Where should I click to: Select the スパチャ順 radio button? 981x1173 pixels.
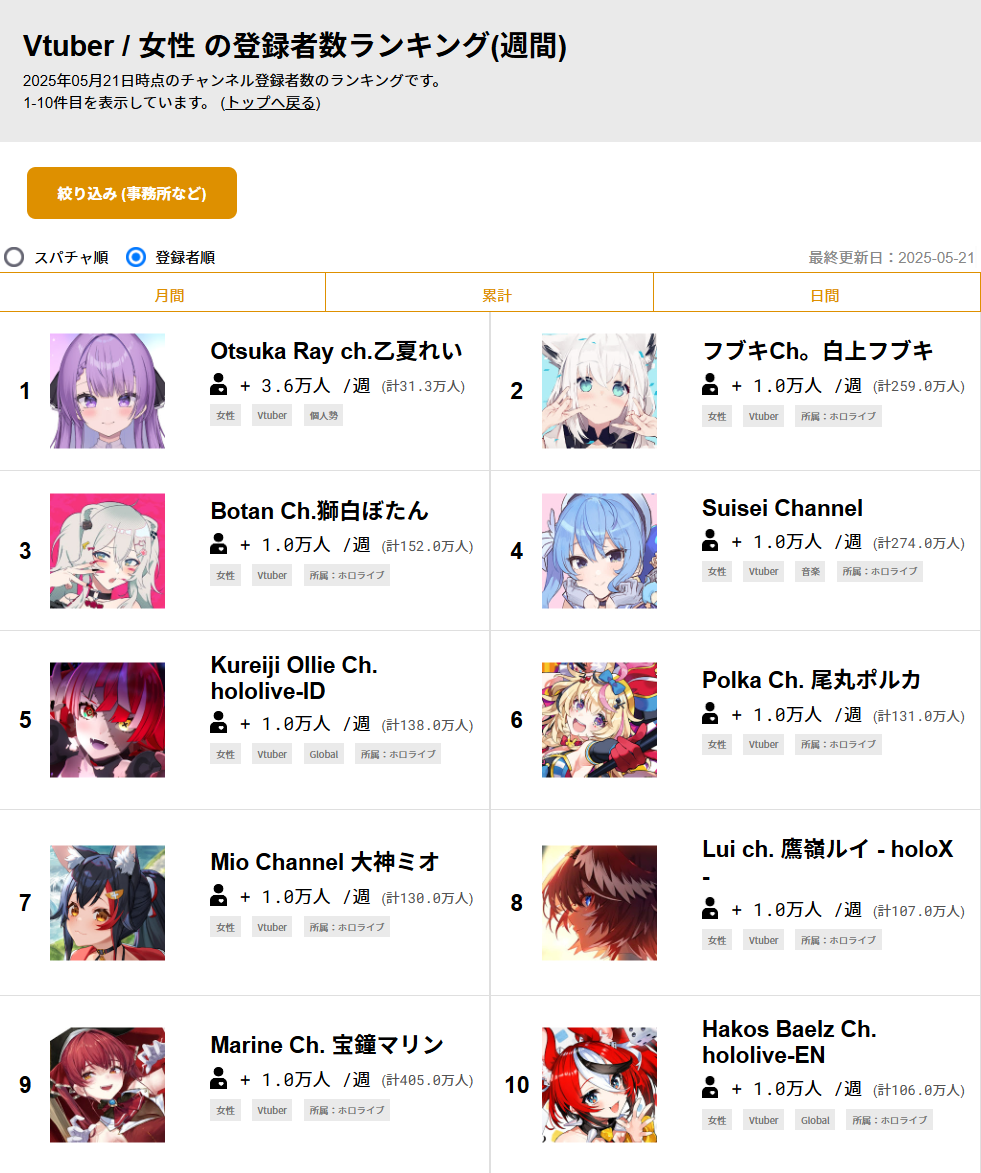(x=15, y=257)
